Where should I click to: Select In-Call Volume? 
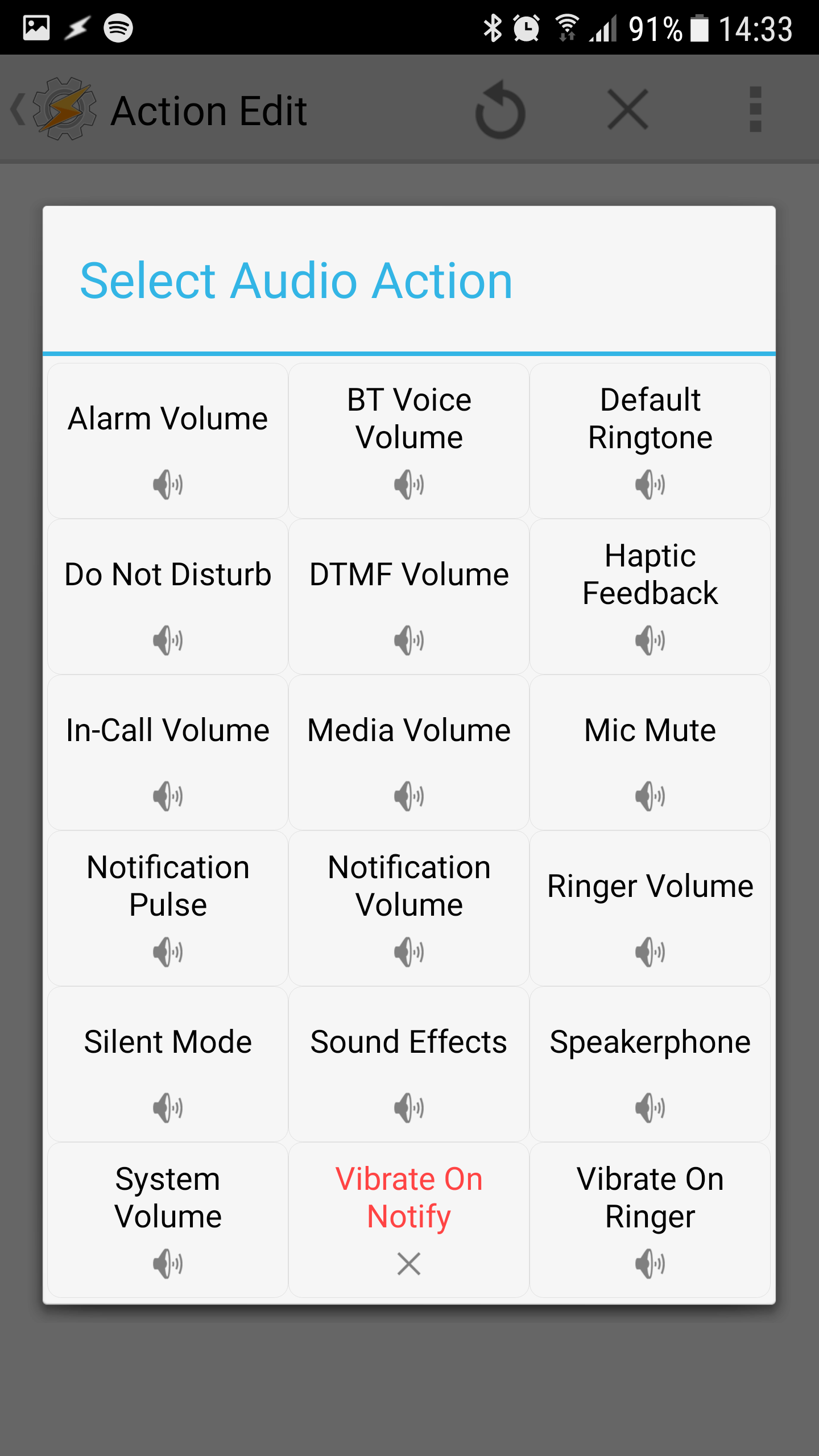tap(168, 753)
